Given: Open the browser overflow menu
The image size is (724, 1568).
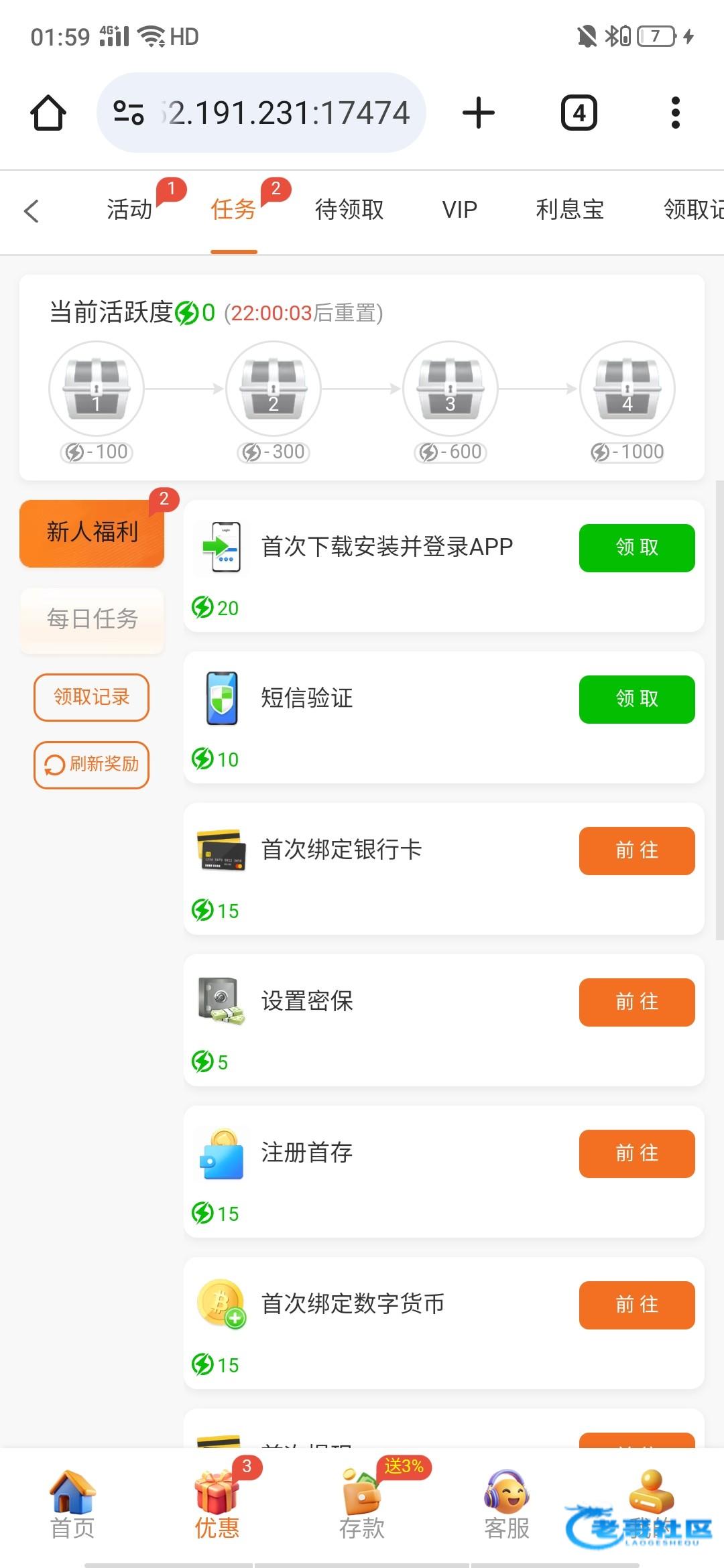Looking at the screenshot, I should pos(675,113).
